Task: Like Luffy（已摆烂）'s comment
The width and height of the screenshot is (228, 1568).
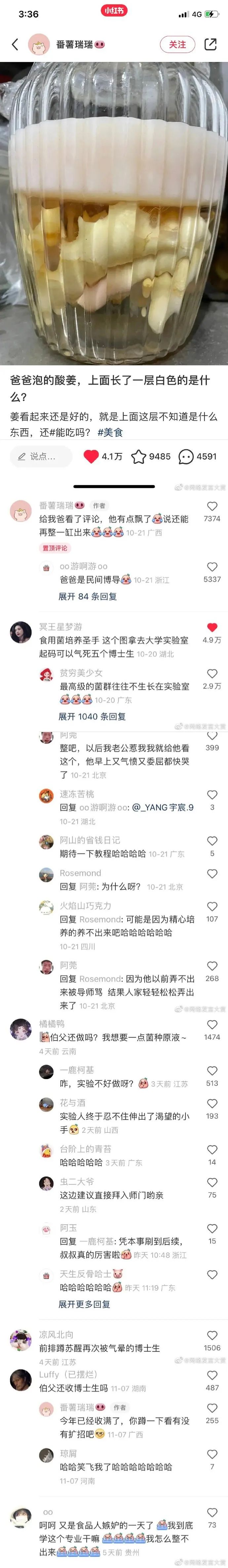Action: click(x=212, y=1375)
